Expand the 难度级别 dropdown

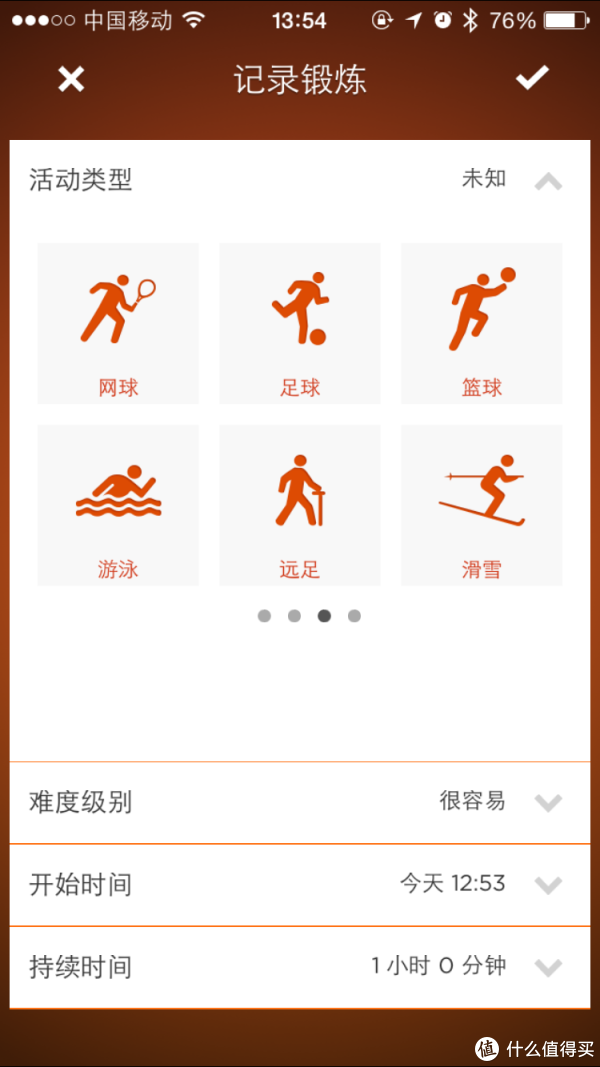coord(548,802)
